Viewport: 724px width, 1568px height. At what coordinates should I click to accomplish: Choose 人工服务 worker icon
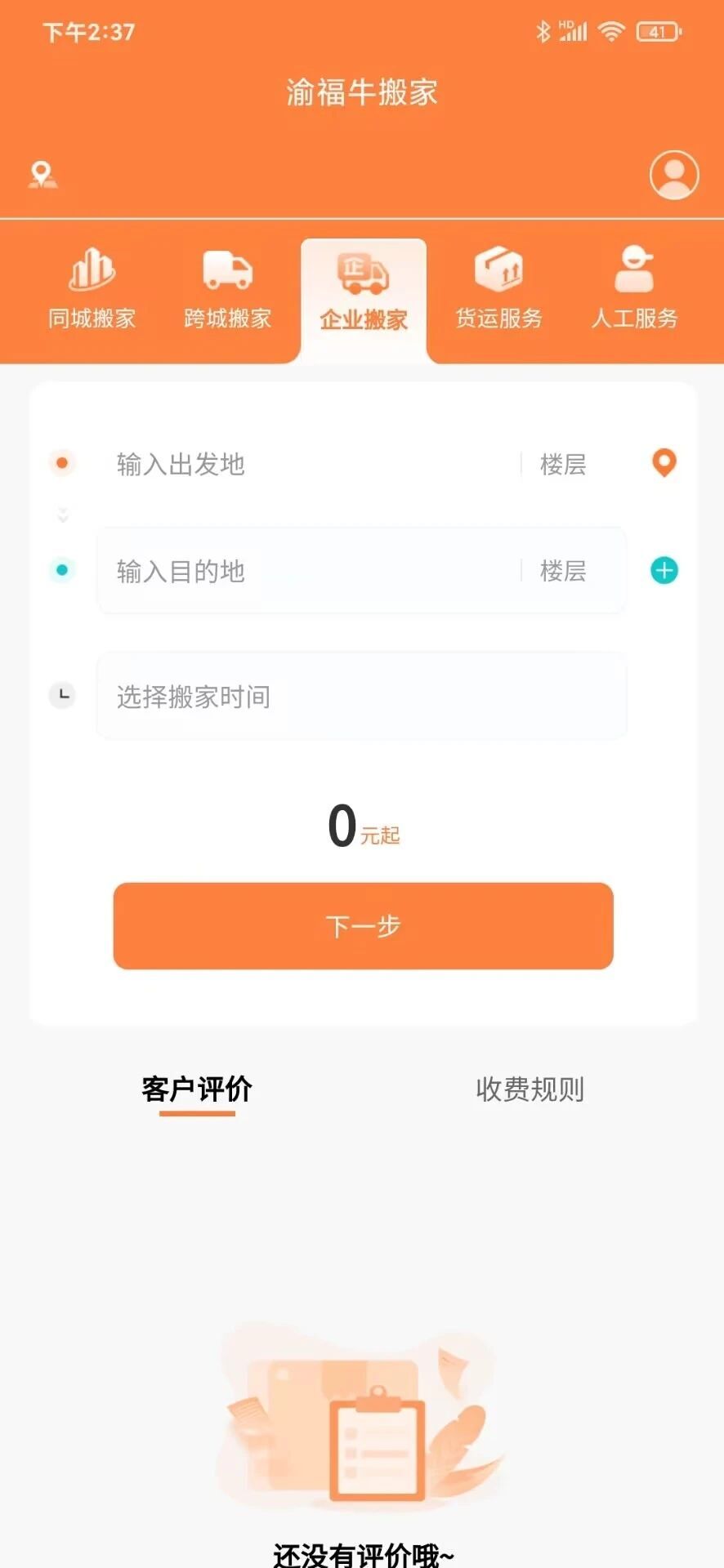633,271
